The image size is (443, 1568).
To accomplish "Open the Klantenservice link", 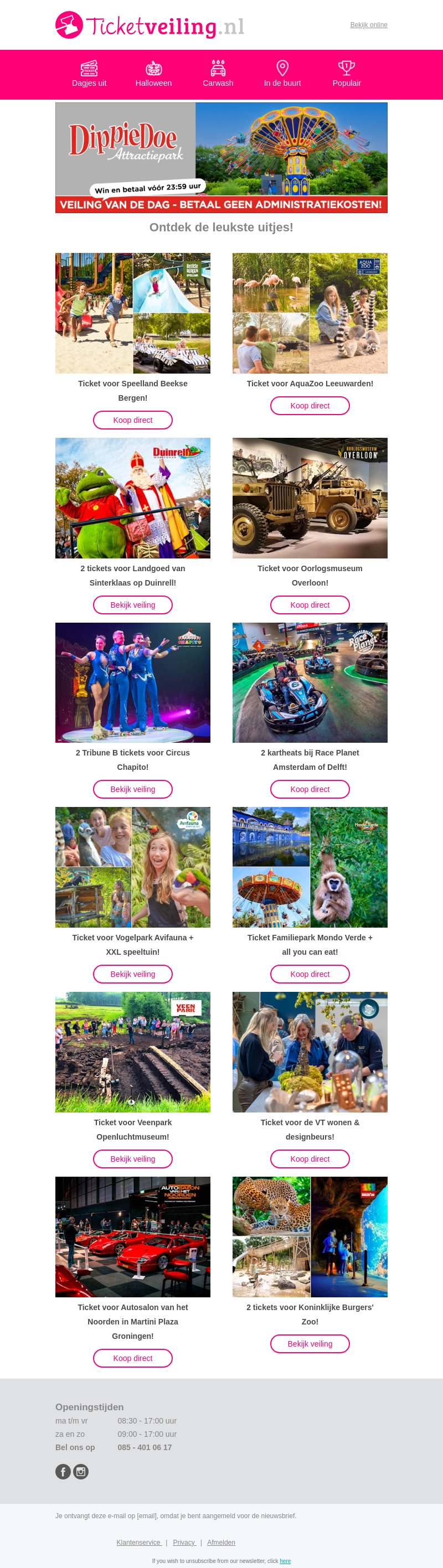I will tap(139, 1543).
